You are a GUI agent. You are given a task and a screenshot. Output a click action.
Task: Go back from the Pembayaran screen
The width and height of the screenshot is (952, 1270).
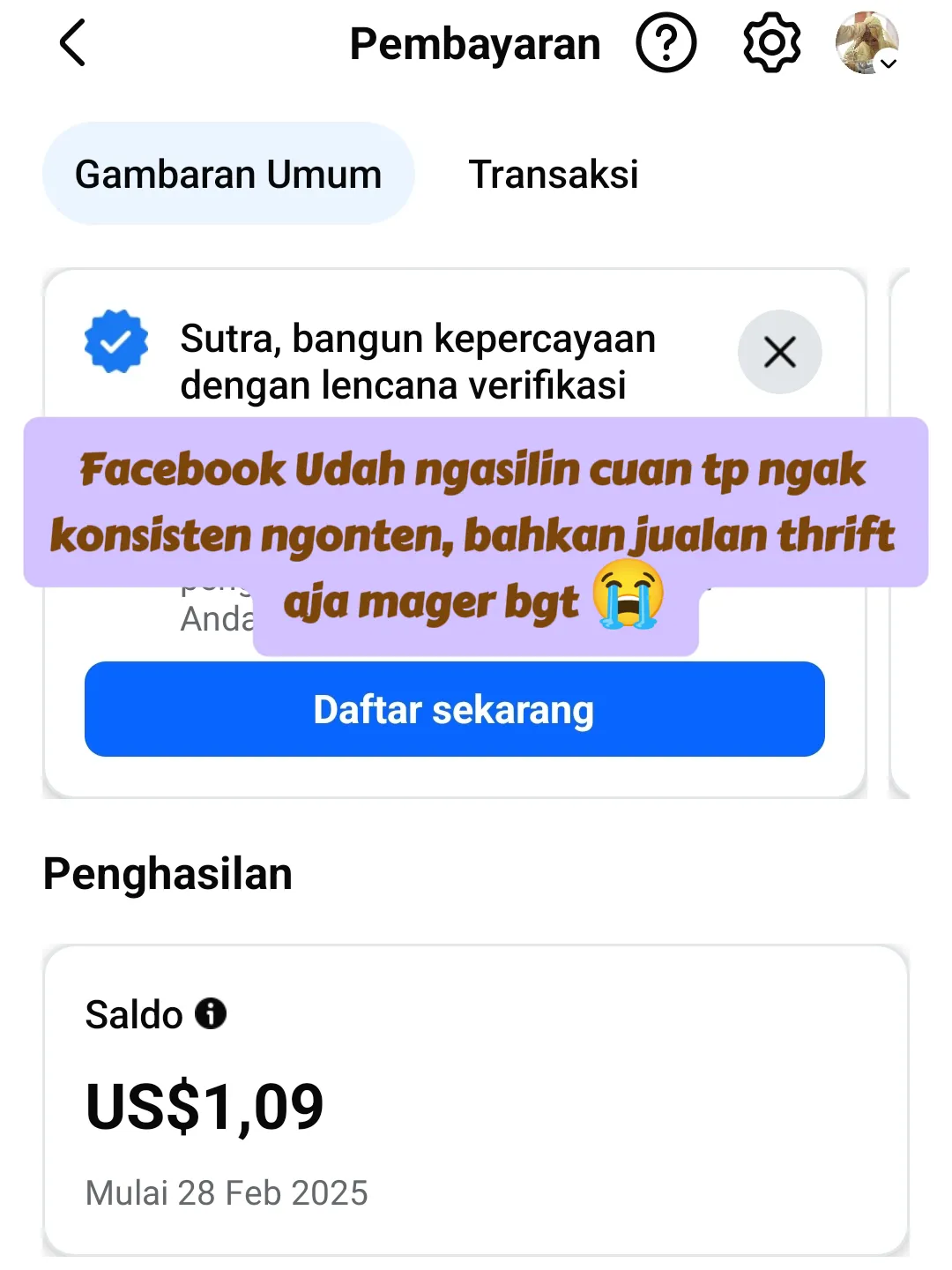(x=73, y=43)
